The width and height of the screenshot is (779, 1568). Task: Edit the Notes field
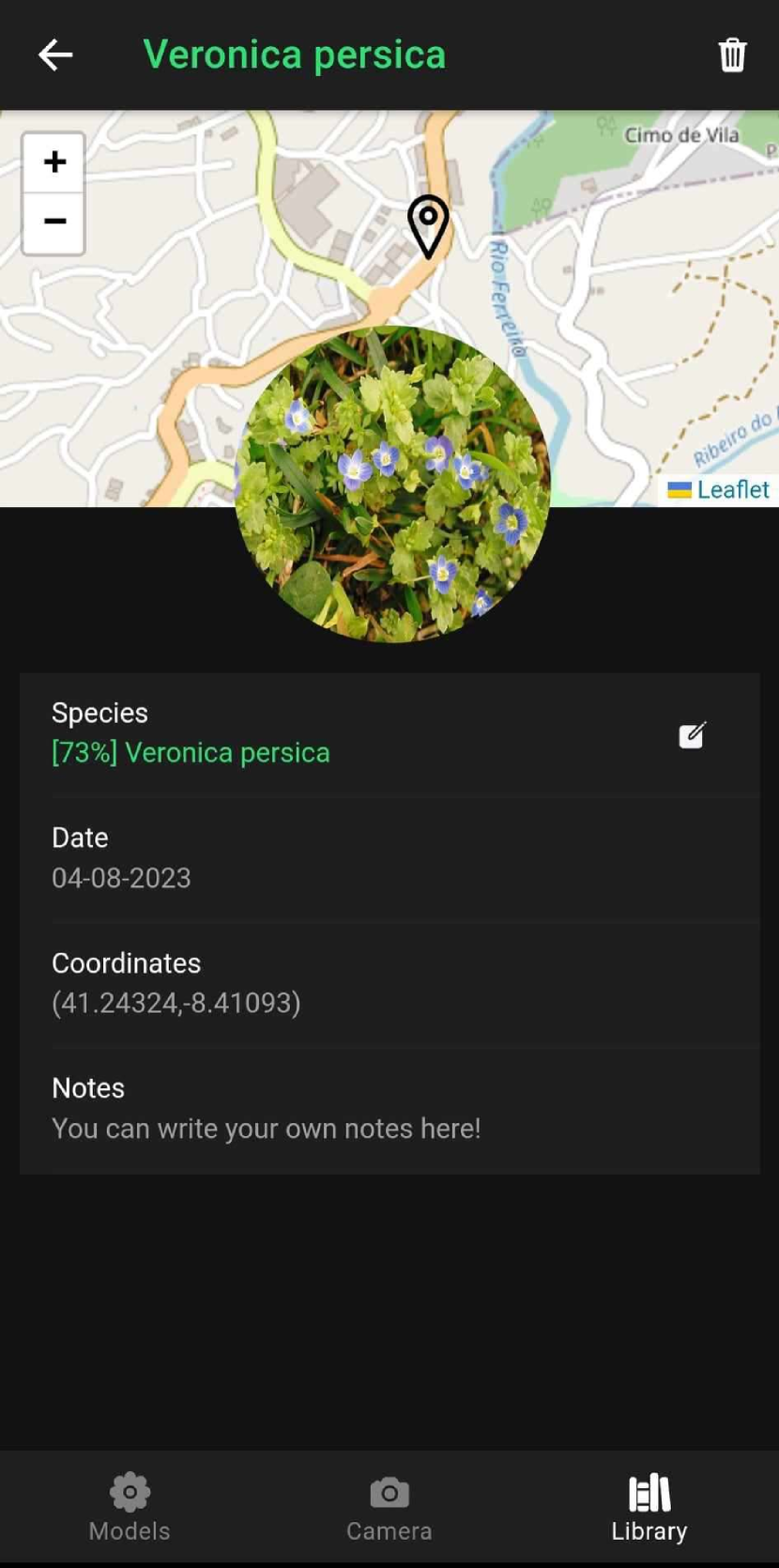click(266, 1128)
